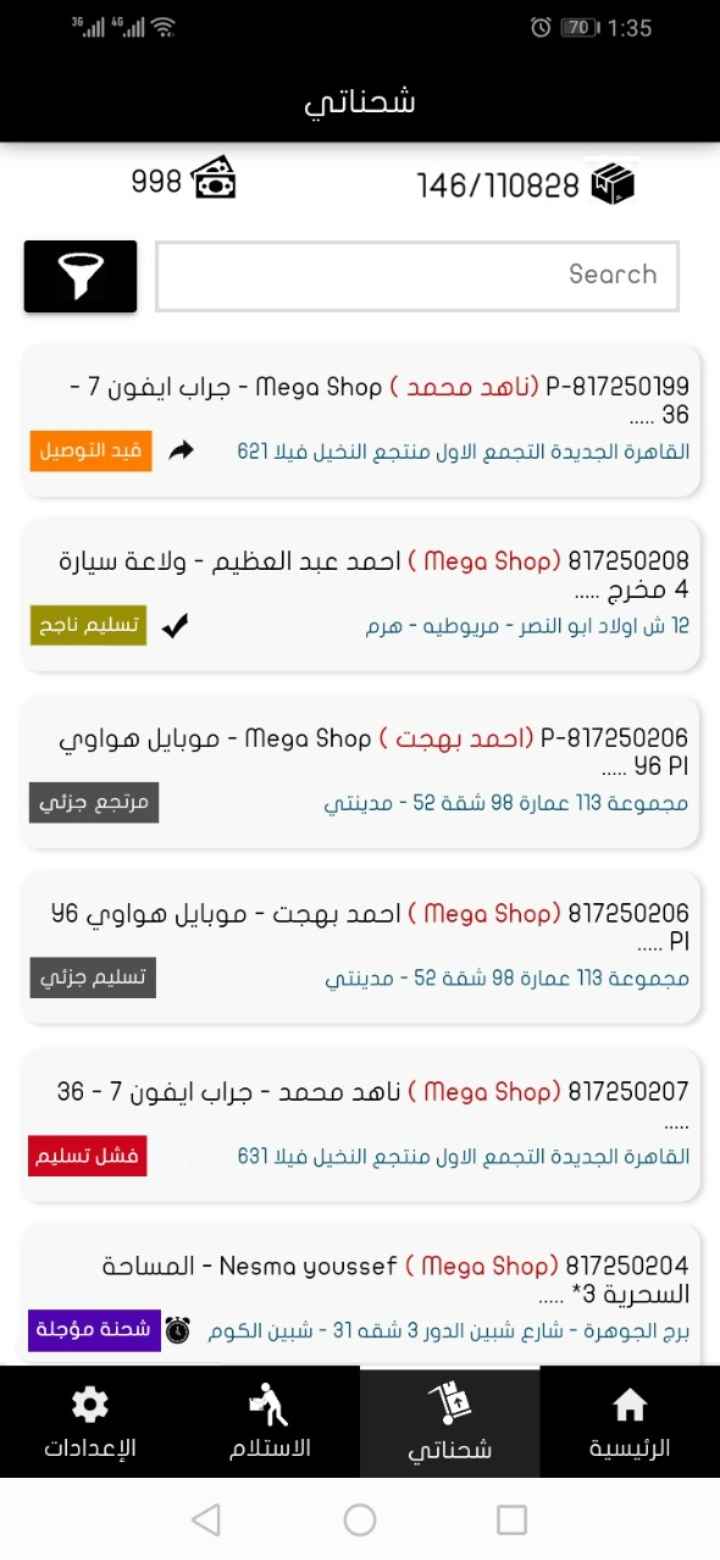Open shipment 817250208 for احمد عبد العظيم
The image size is (720, 1560).
click(361, 596)
